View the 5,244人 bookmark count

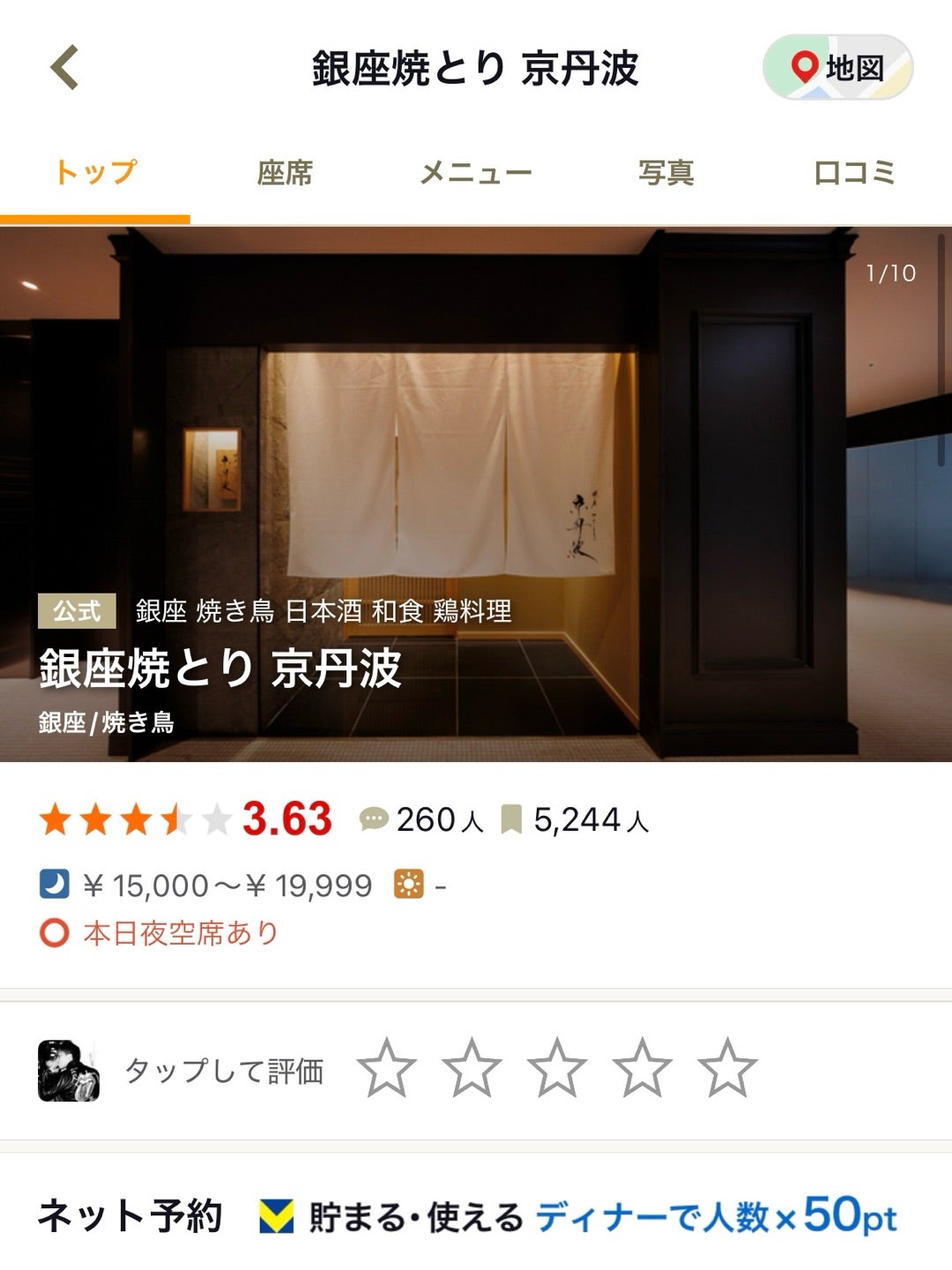click(576, 820)
